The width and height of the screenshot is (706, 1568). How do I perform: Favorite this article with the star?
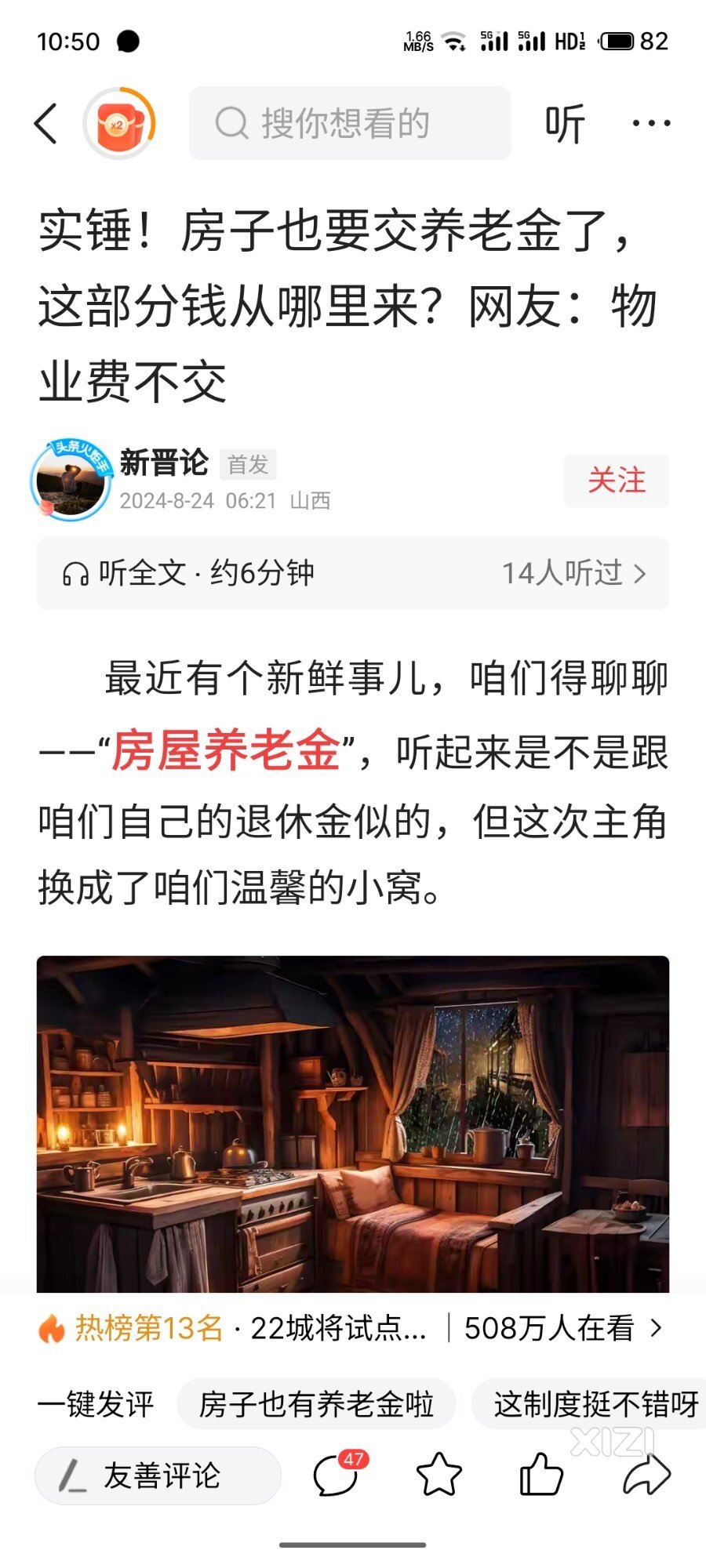click(x=439, y=1475)
